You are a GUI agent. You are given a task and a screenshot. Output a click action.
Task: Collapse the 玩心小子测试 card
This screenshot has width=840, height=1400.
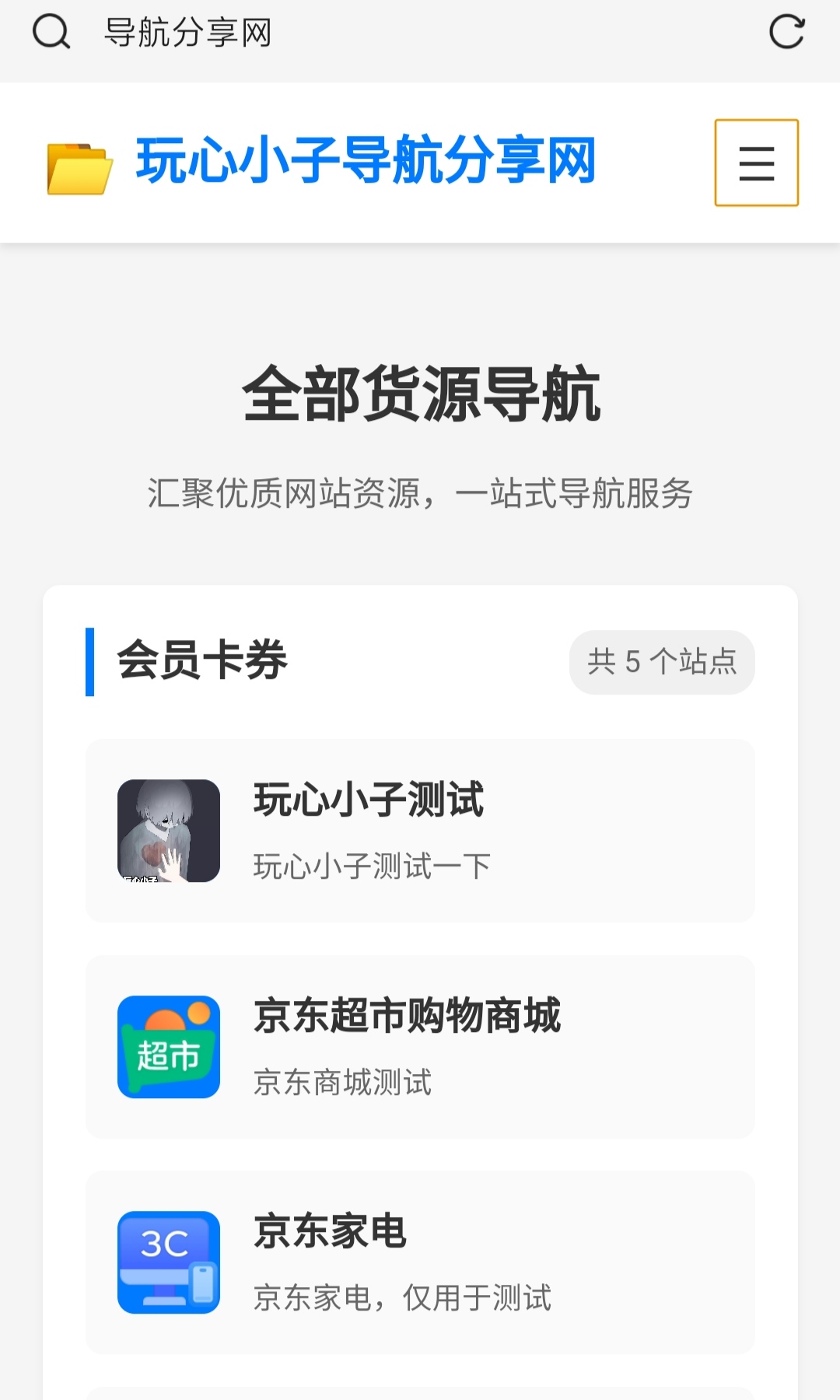(420, 830)
